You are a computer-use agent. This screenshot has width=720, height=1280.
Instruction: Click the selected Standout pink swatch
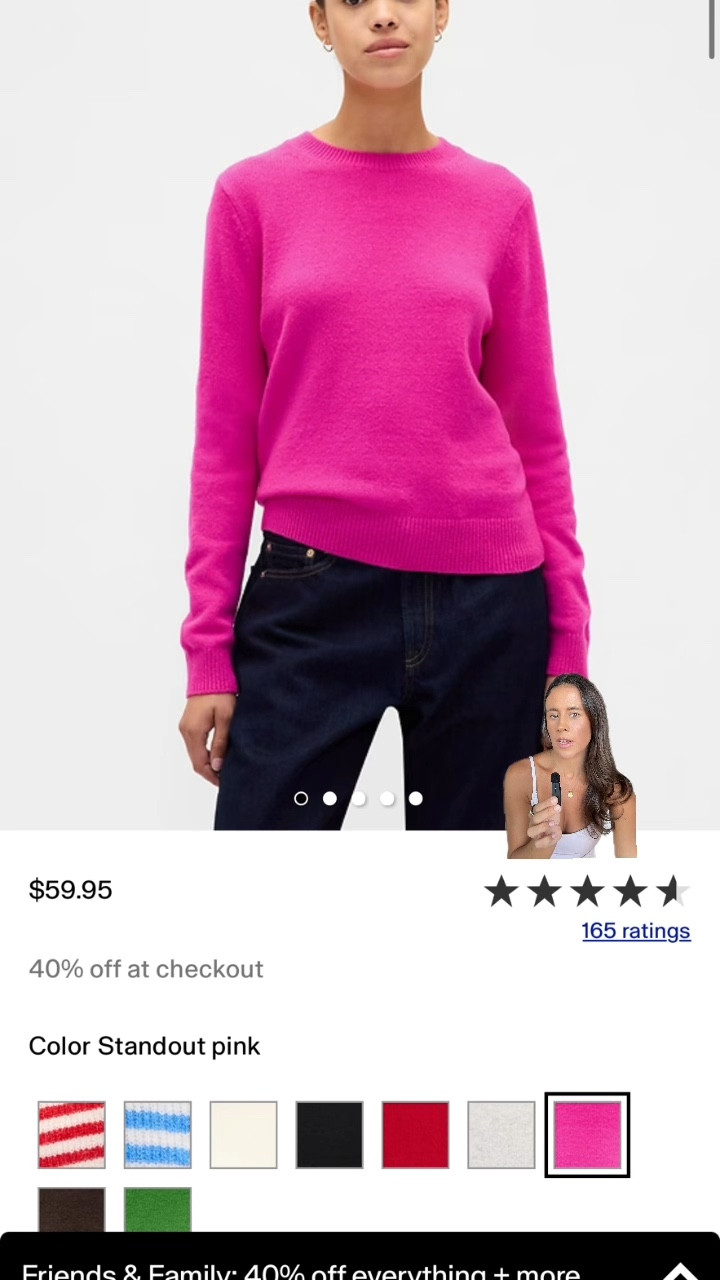[587, 1135]
